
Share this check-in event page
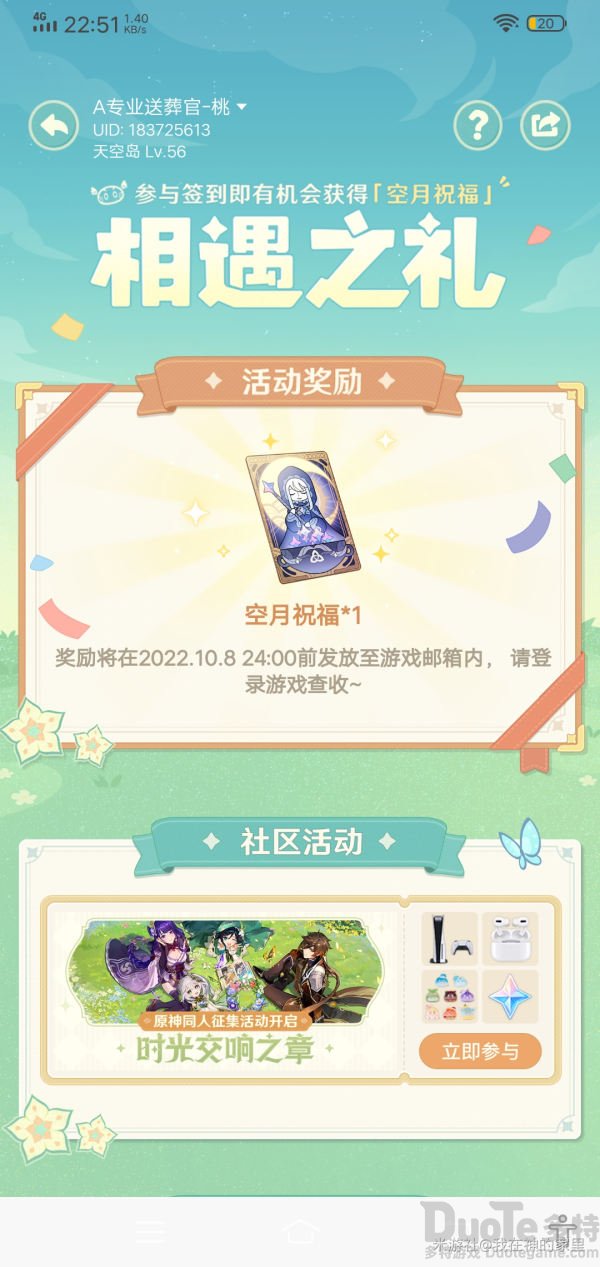click(545, 125)
